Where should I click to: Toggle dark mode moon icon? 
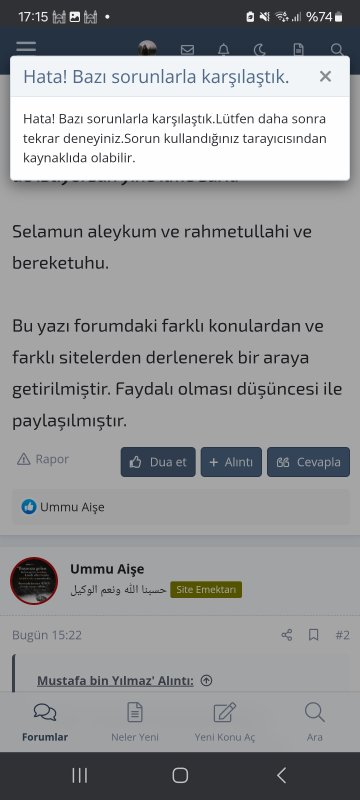(260, 49)
